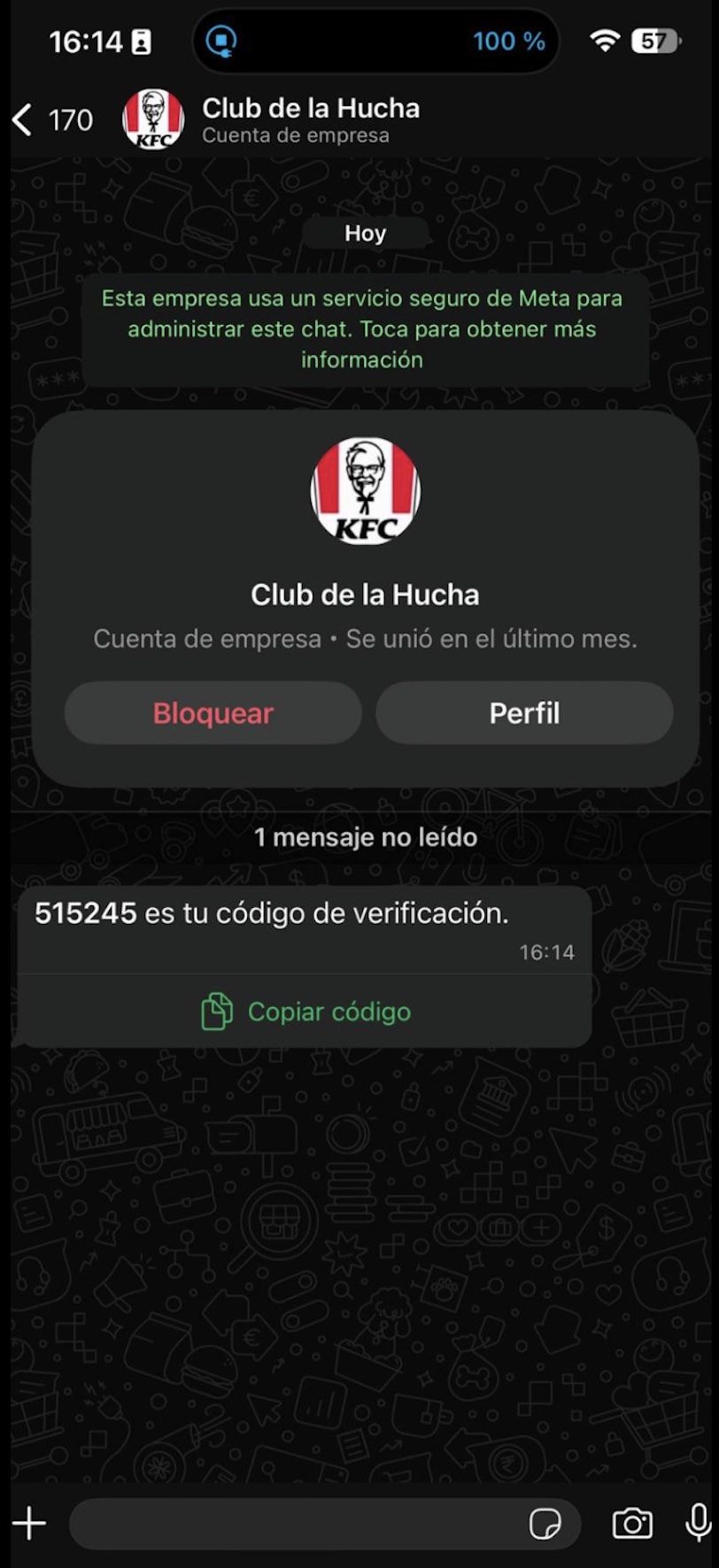Open Club de la Hucha contact info header
Viewport: 719px width, 1568px height.
click(x=310, y=119)
